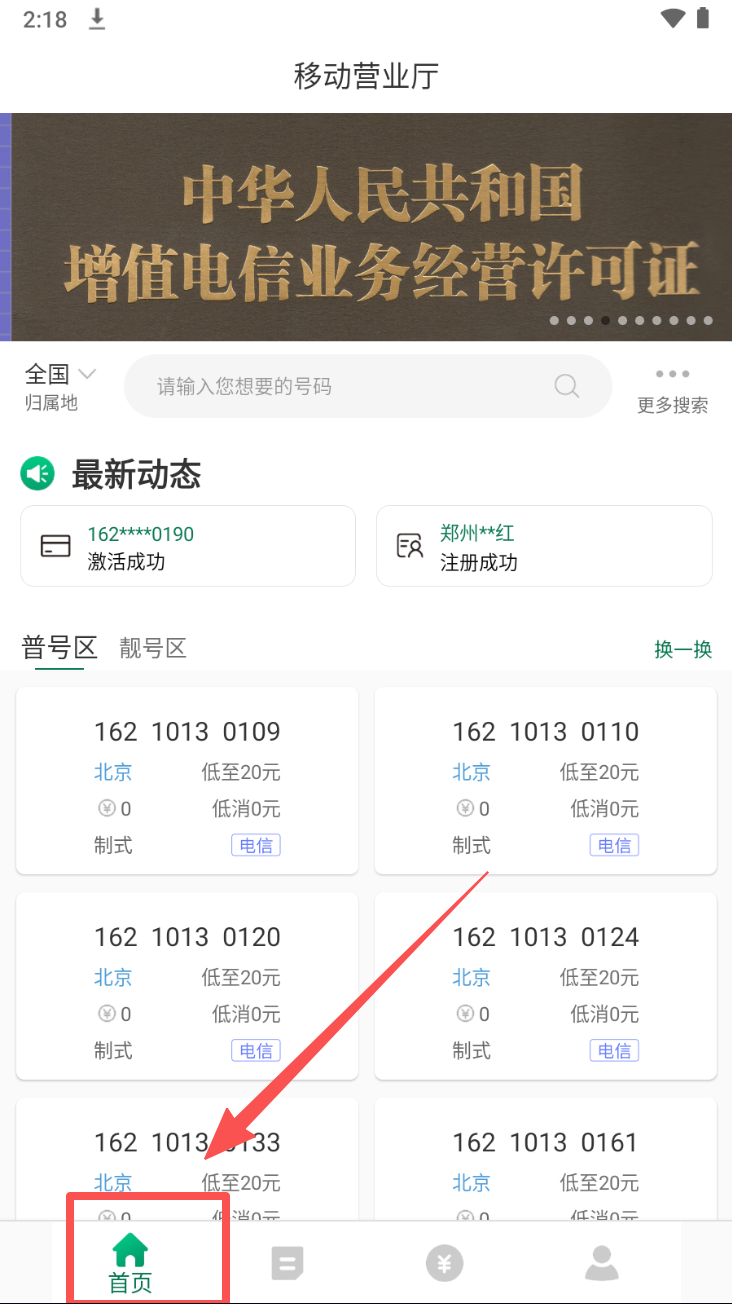Open the 162****0190 激活成功 update
Image resolution: width=732 pixels, height=1304 pixels.
point(188,546)
